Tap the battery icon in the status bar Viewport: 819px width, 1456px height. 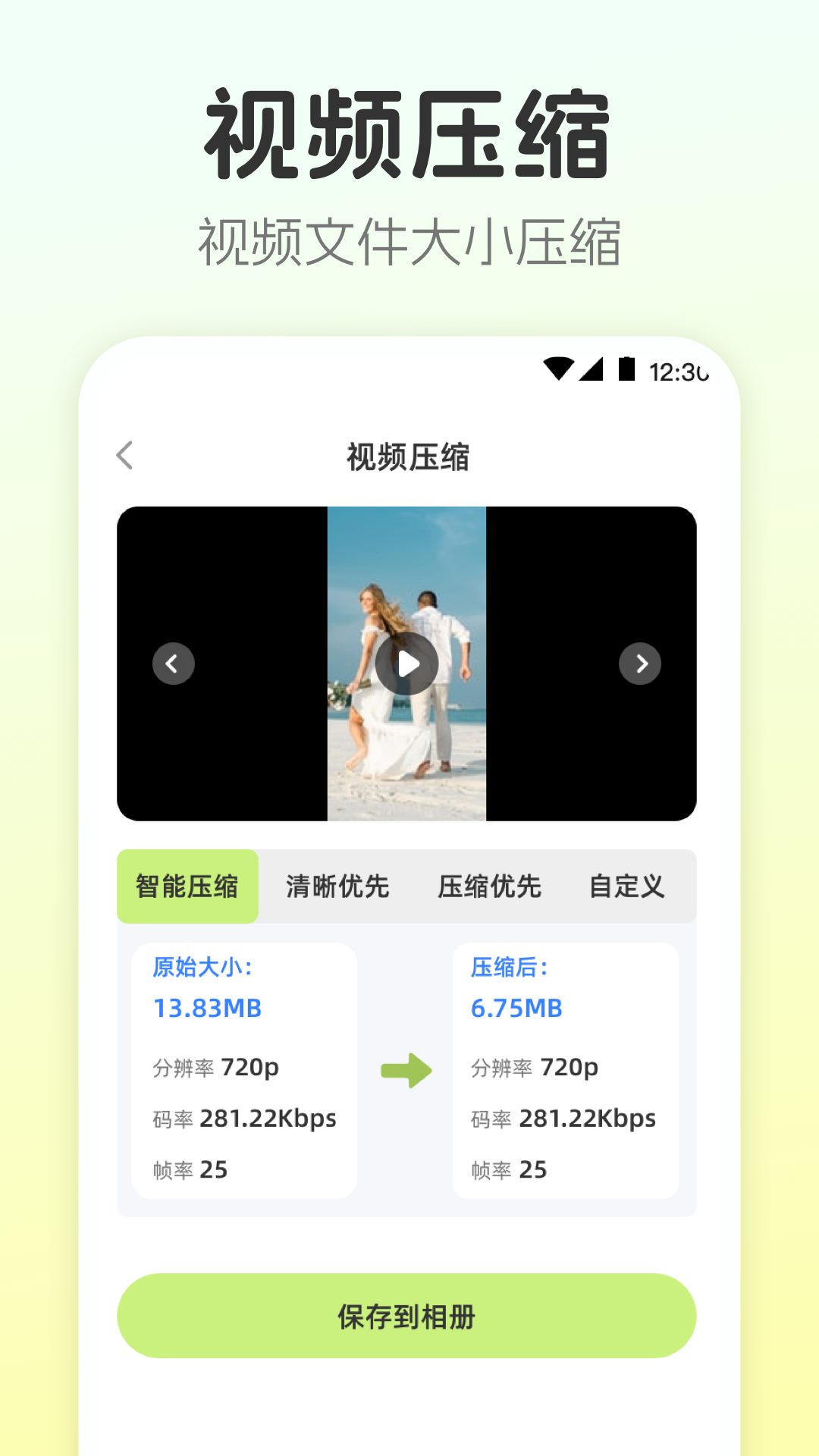(x=626, y=368)
